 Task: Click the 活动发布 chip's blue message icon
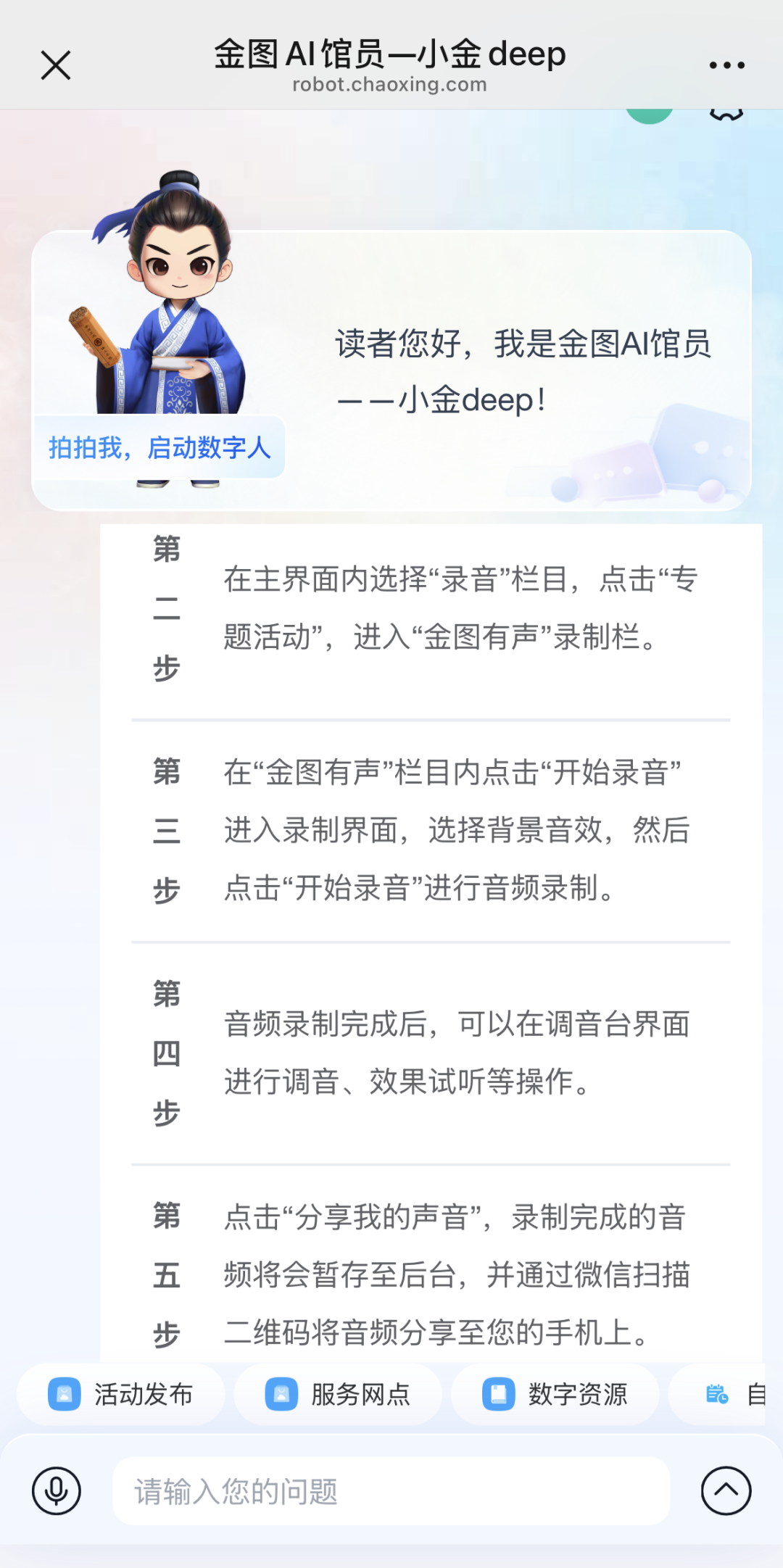67,1393
